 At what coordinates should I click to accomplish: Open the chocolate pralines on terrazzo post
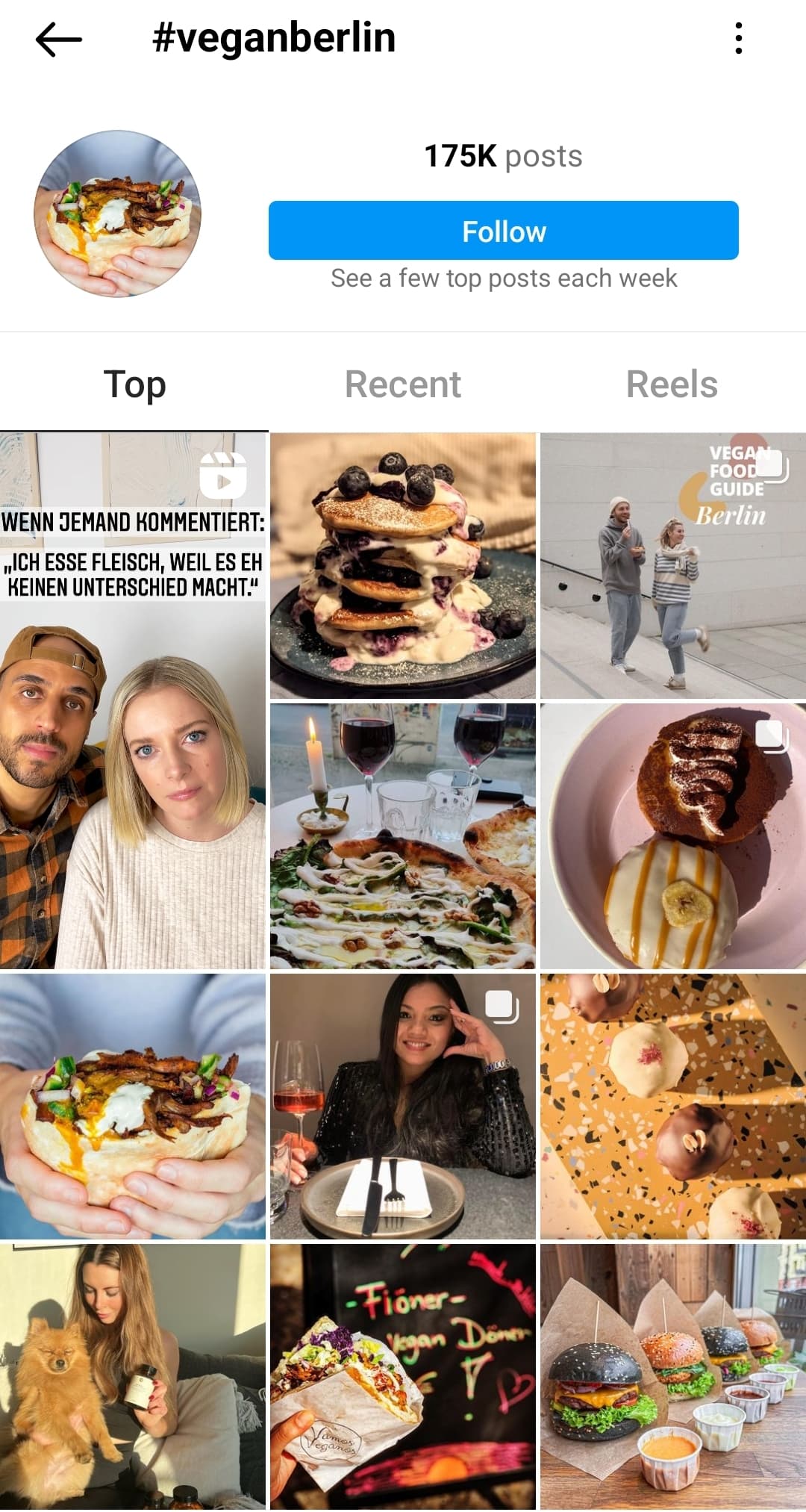point(671,1101)
